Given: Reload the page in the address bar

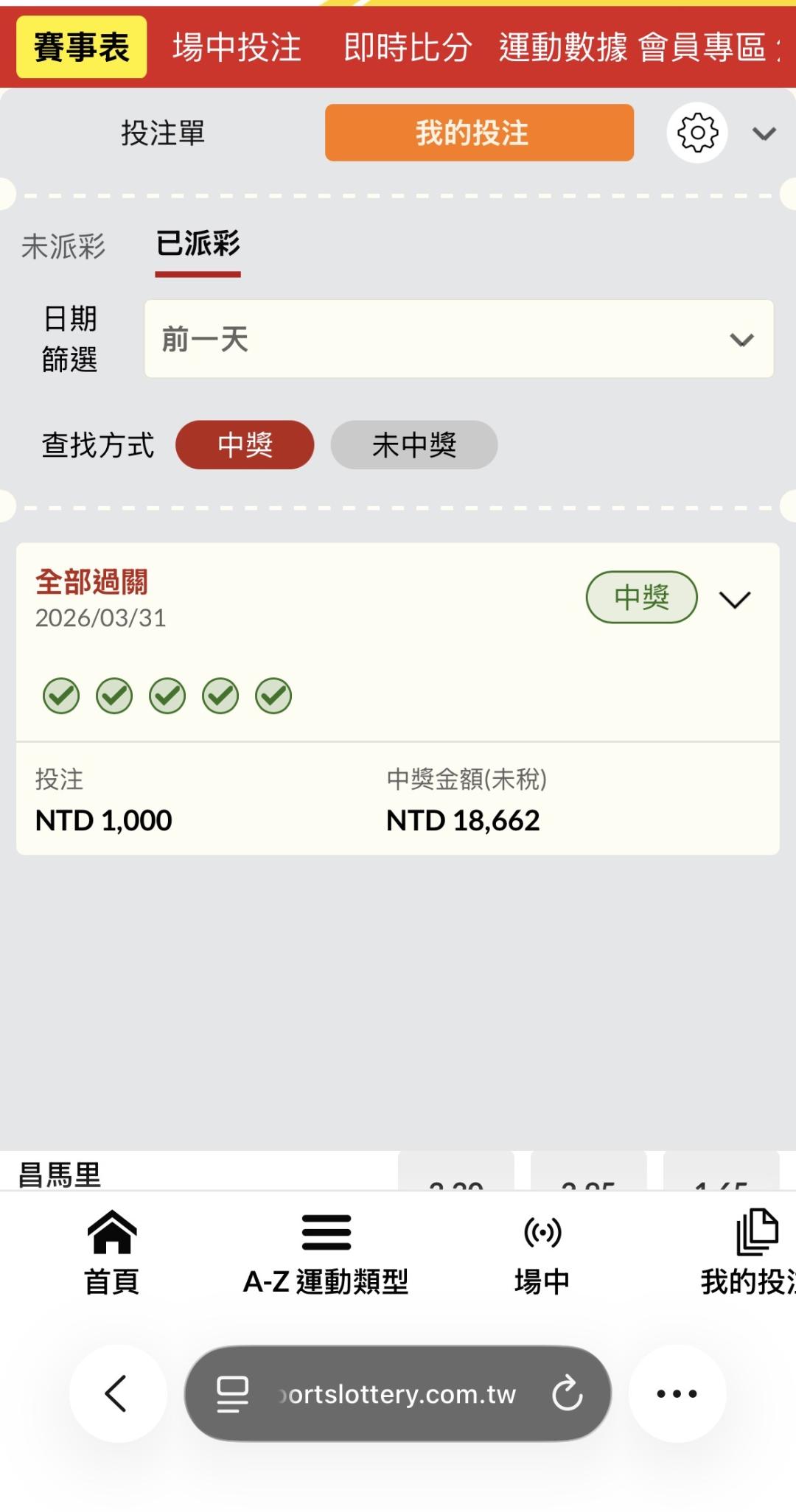Looking at the screenshot, I should tap(568, 1393).
